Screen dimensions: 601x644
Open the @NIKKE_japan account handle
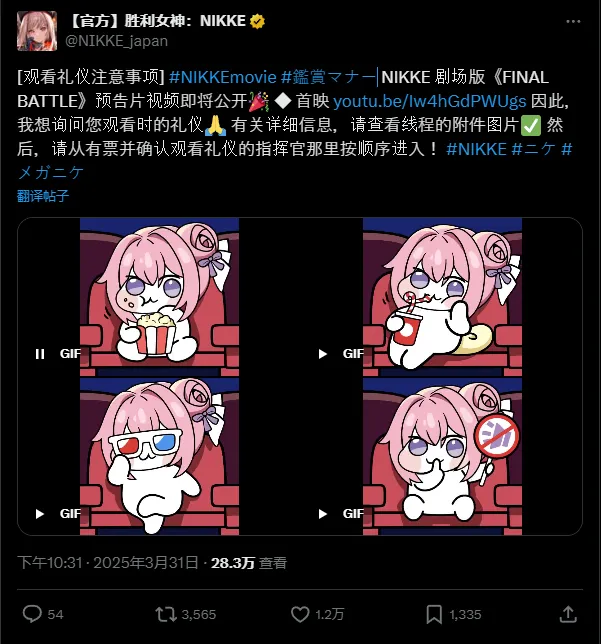112,41
